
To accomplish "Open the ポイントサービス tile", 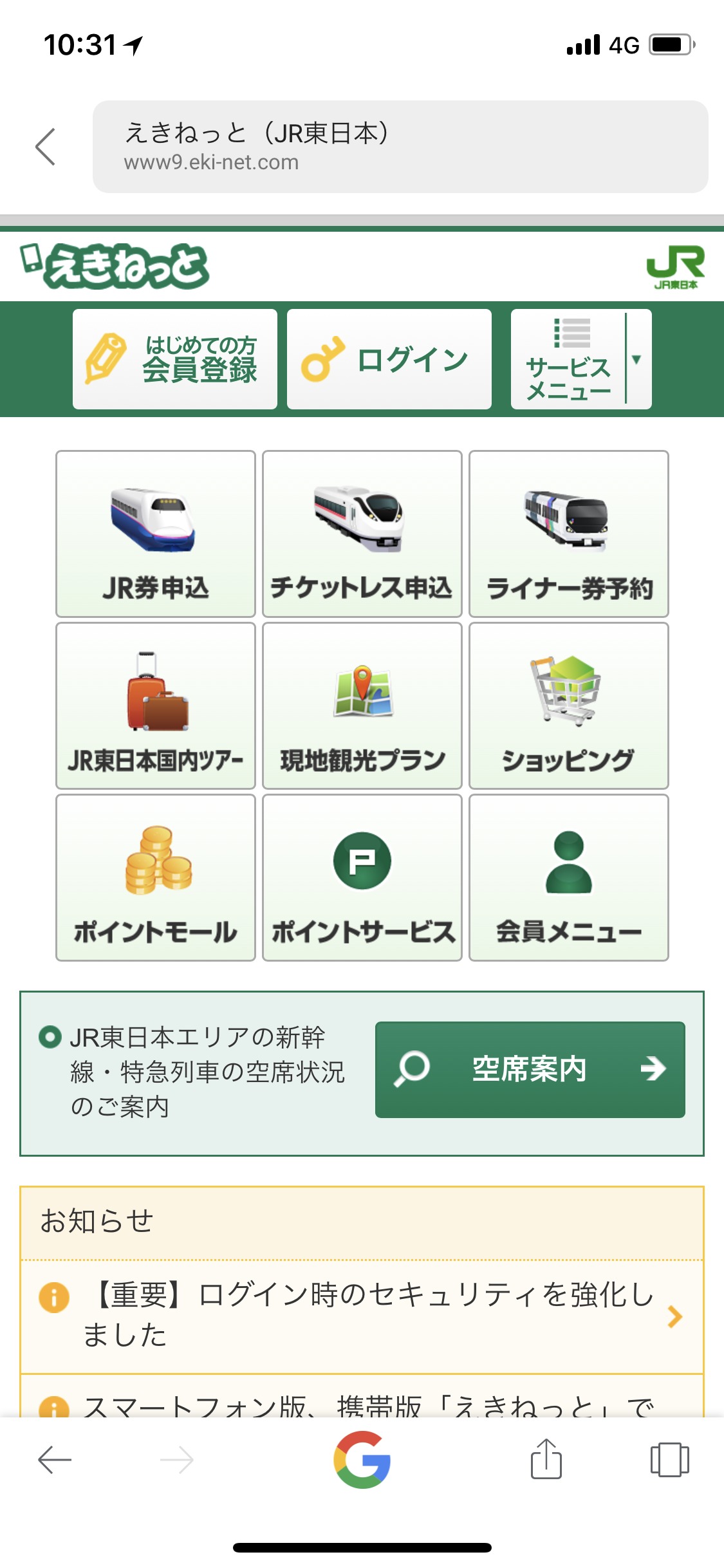I will click(362, 877).
